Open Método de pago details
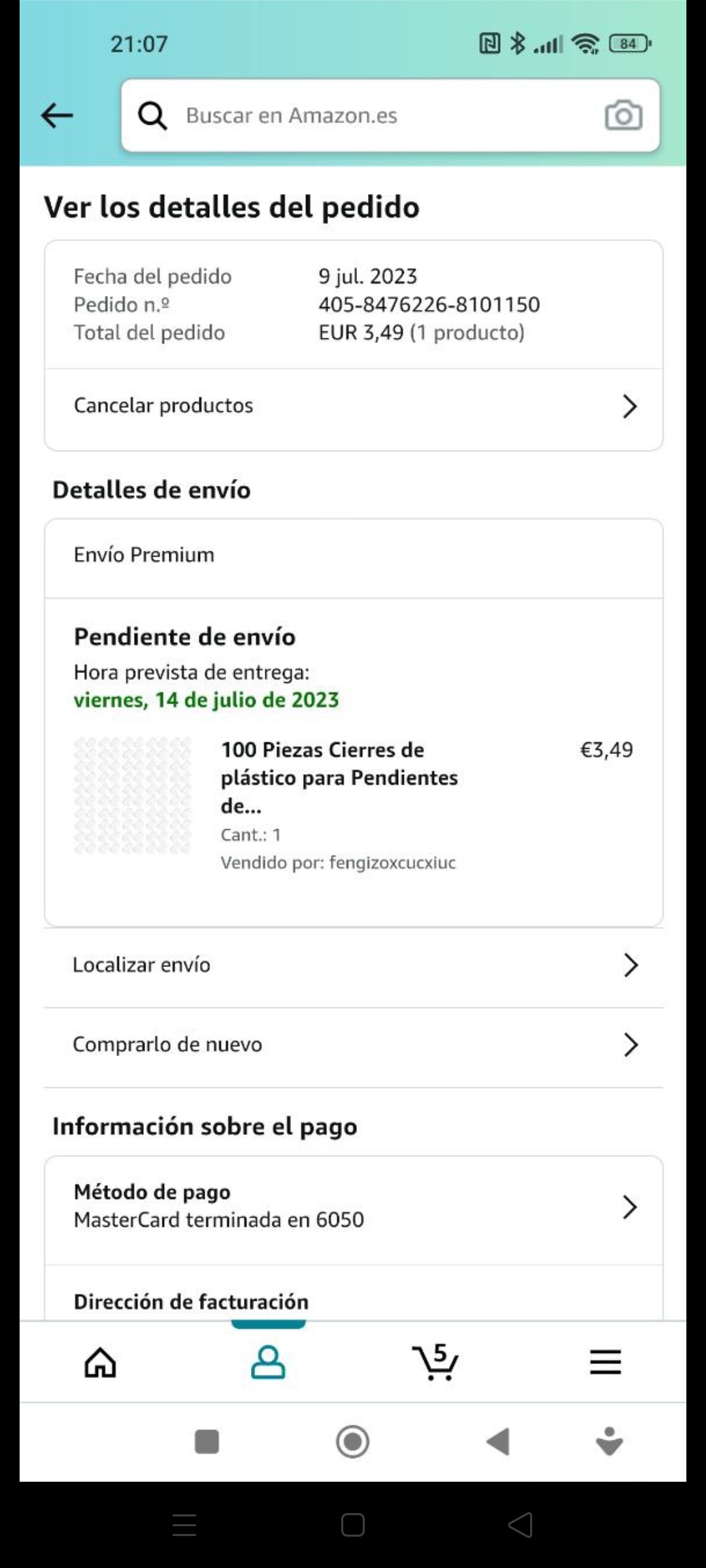Viewport: 706px width, 1568px height. click(x=353, y=1206)
